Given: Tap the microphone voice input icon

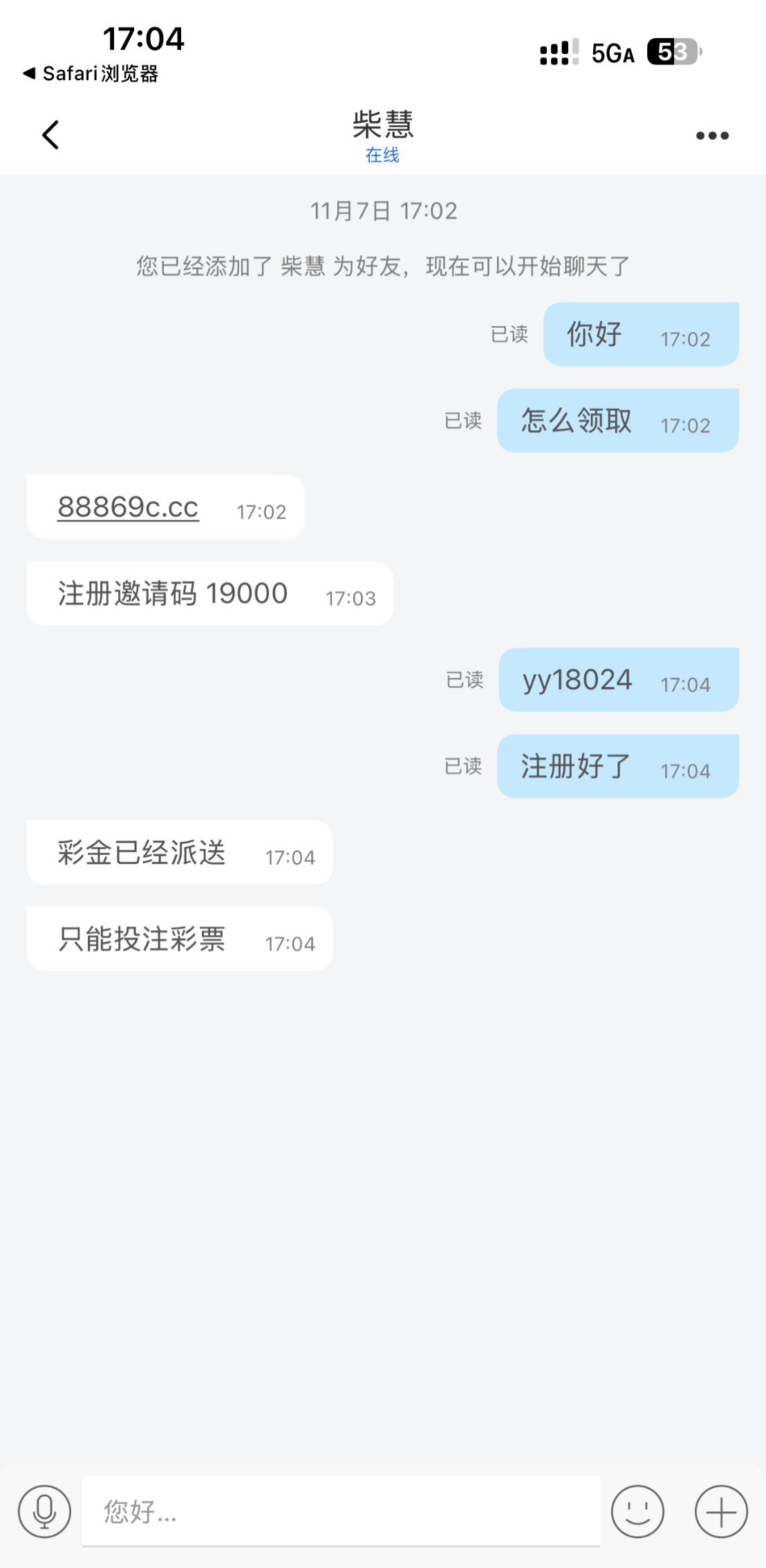Looking at the screenshot, I should [45, 1511].
